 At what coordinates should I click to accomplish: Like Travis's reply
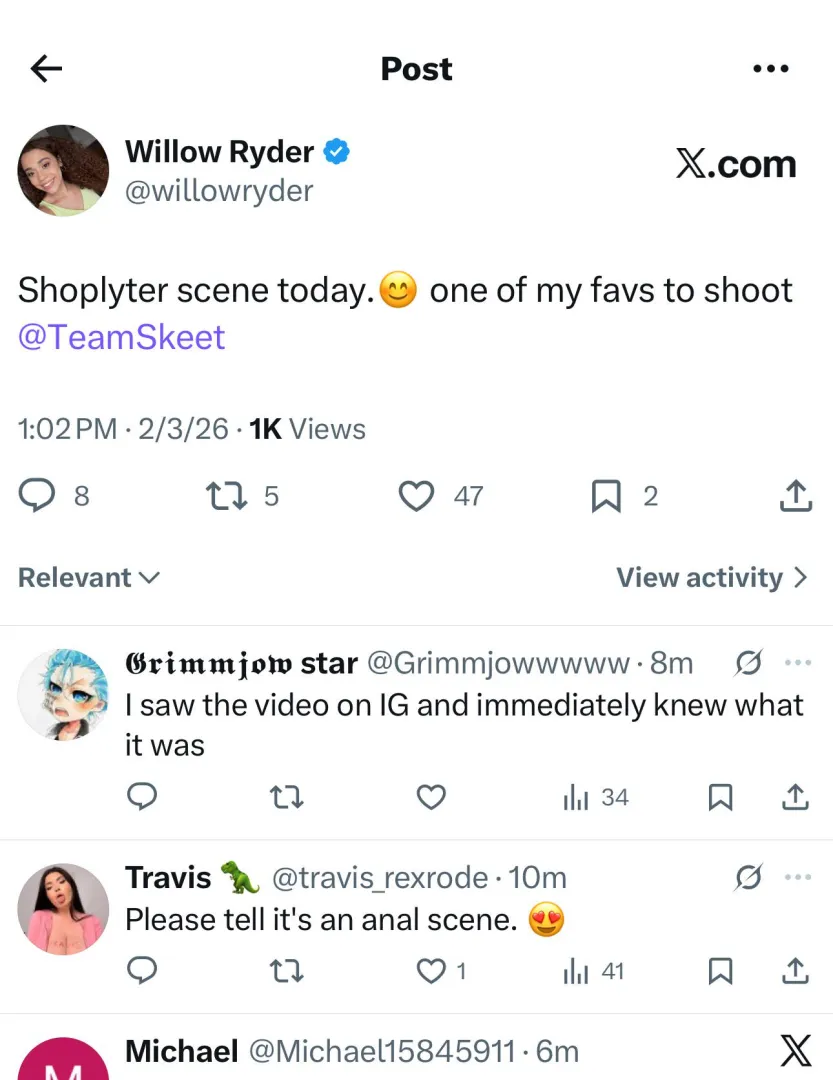431,970
